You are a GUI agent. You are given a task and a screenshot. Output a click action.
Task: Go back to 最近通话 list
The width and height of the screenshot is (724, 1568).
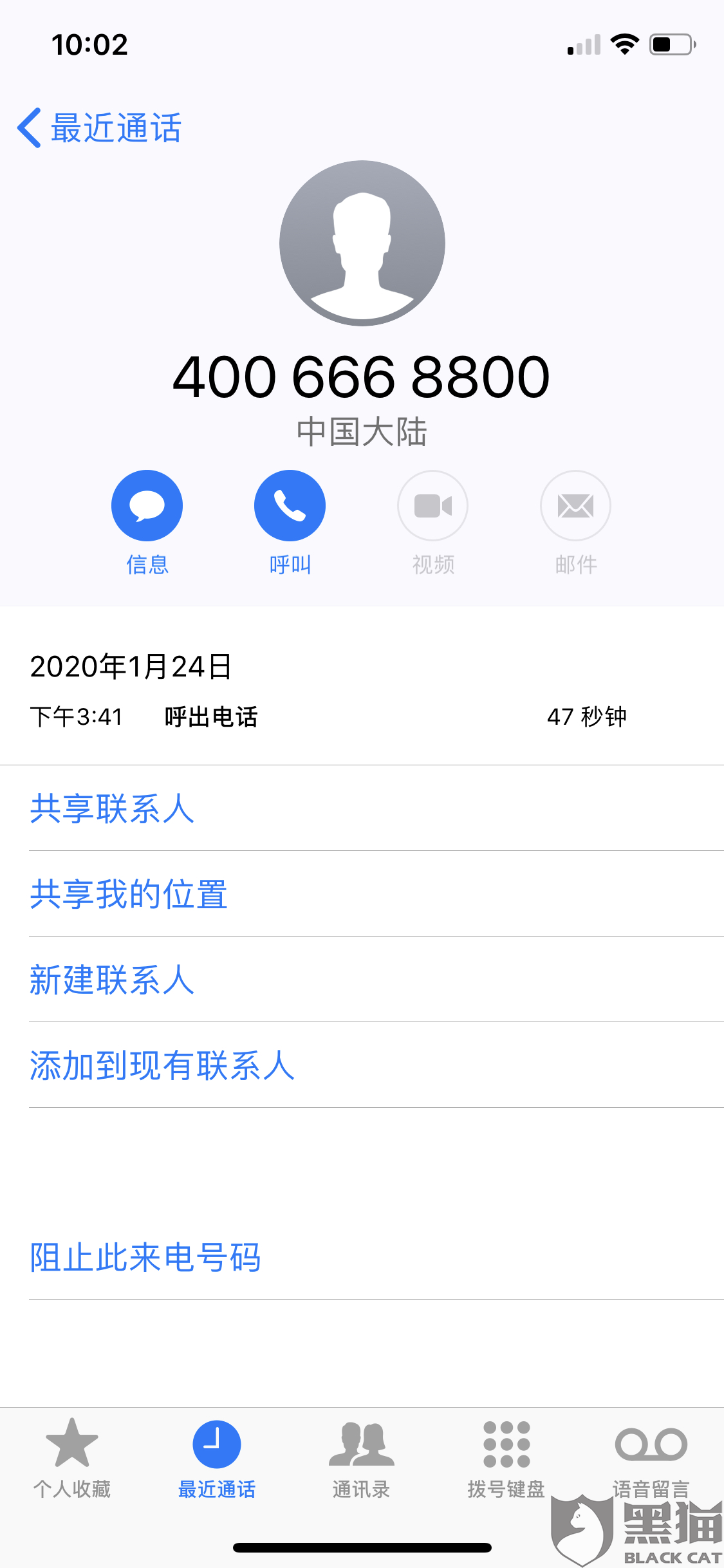tap(100, 127)
